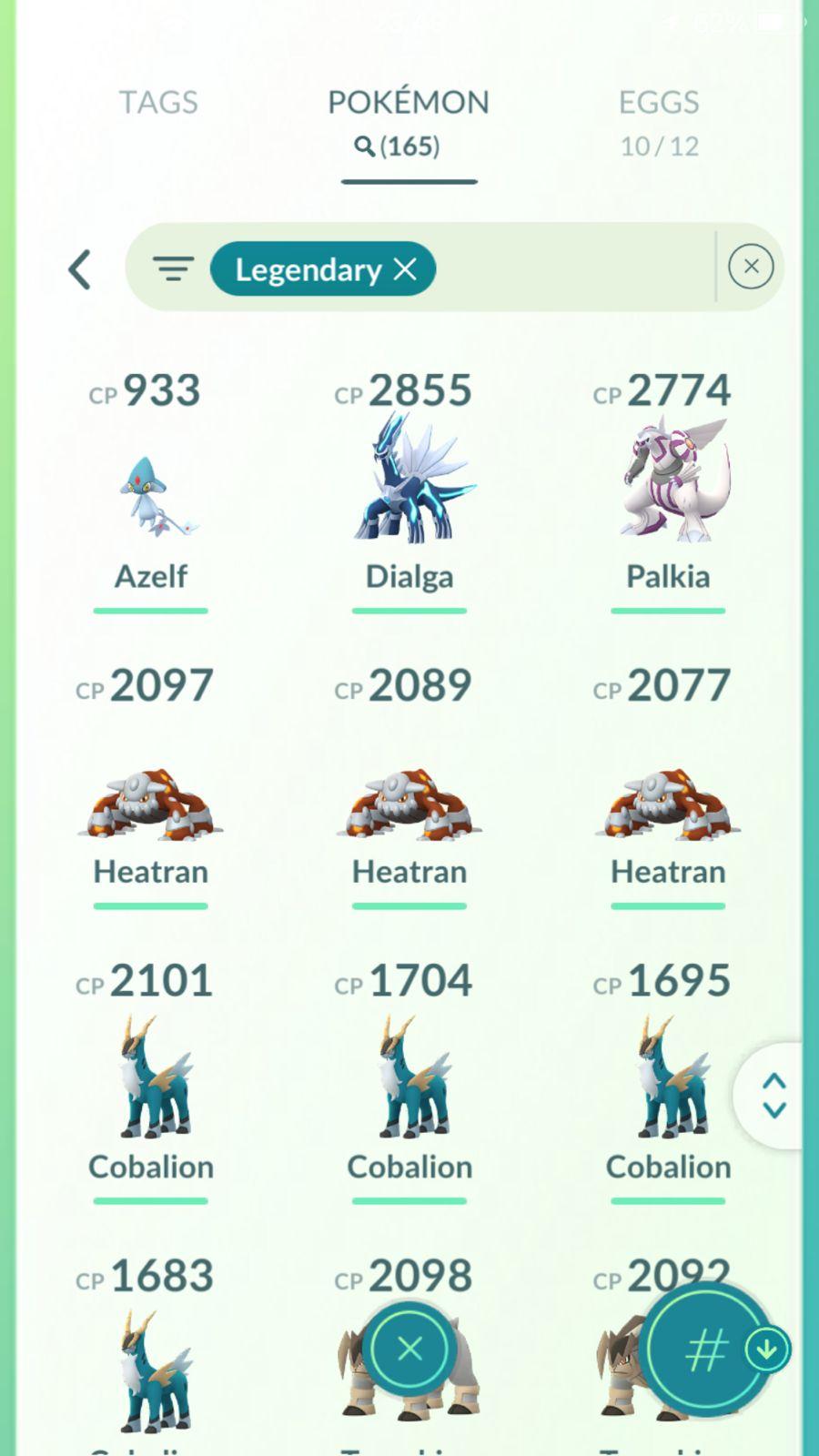The height and width of the screenshot is (1456, 819).
Task: View Cobalion with CP 1695
Action: point(668,1078)
